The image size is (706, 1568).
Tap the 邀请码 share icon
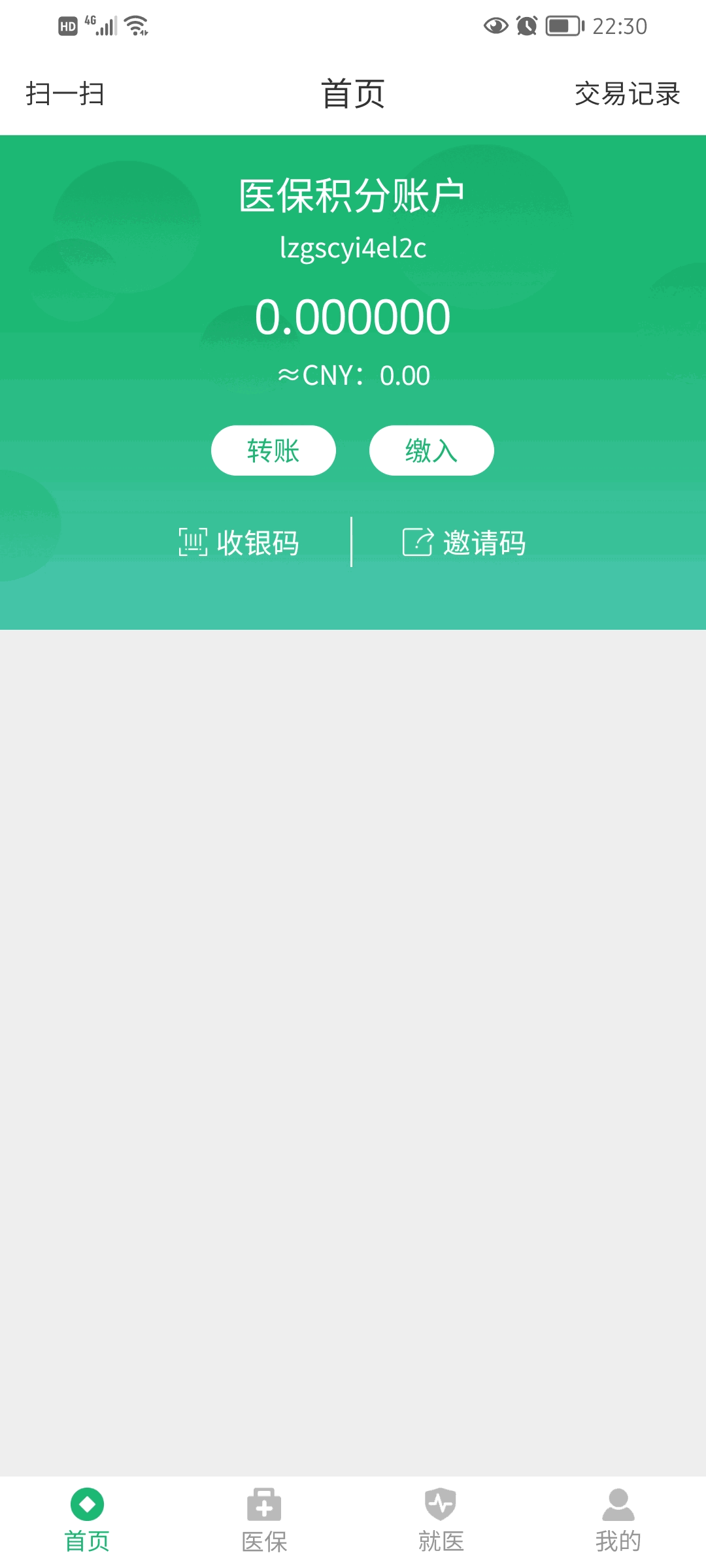[417, 542]
